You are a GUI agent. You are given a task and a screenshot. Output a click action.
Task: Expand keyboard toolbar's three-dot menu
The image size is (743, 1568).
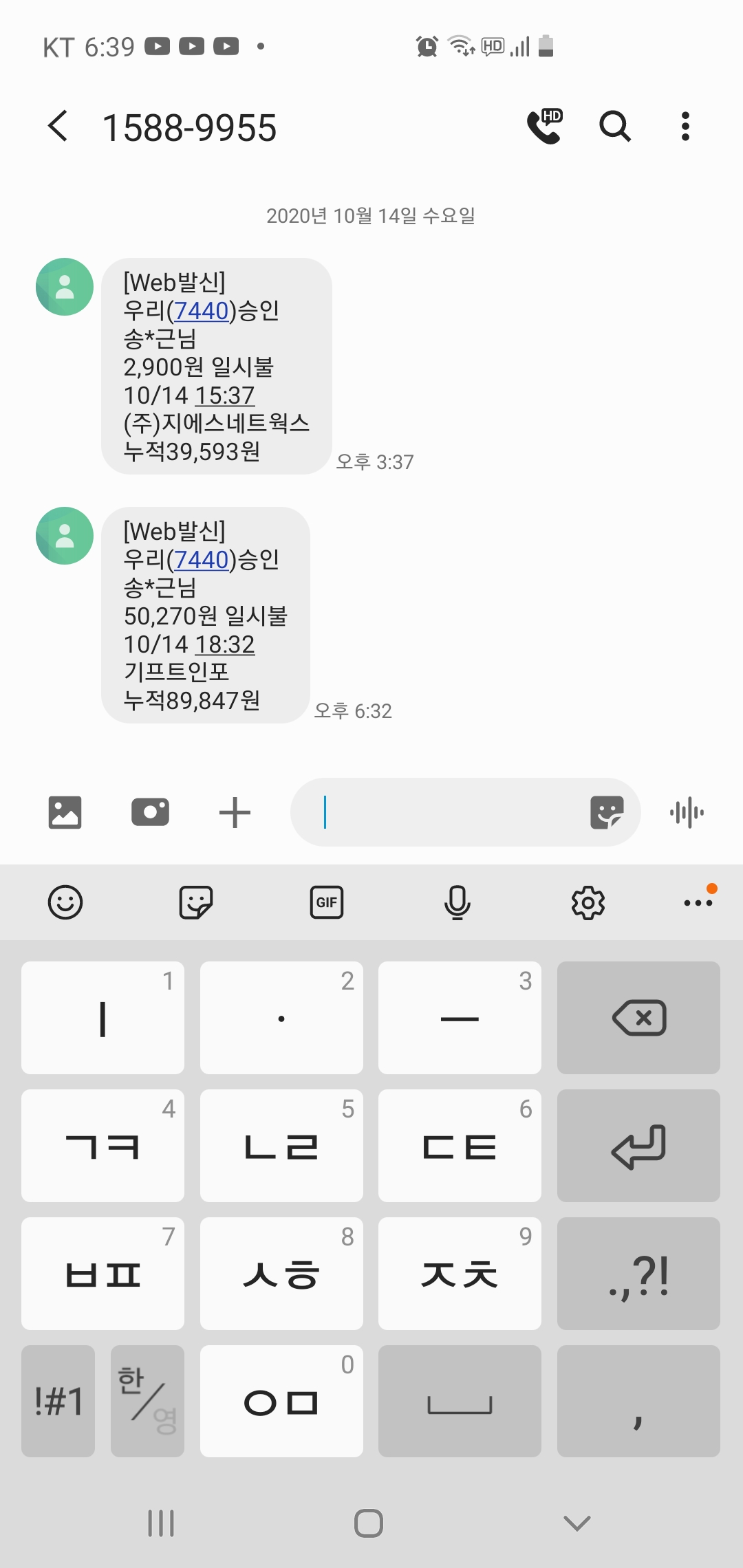(x=698, y=902)
